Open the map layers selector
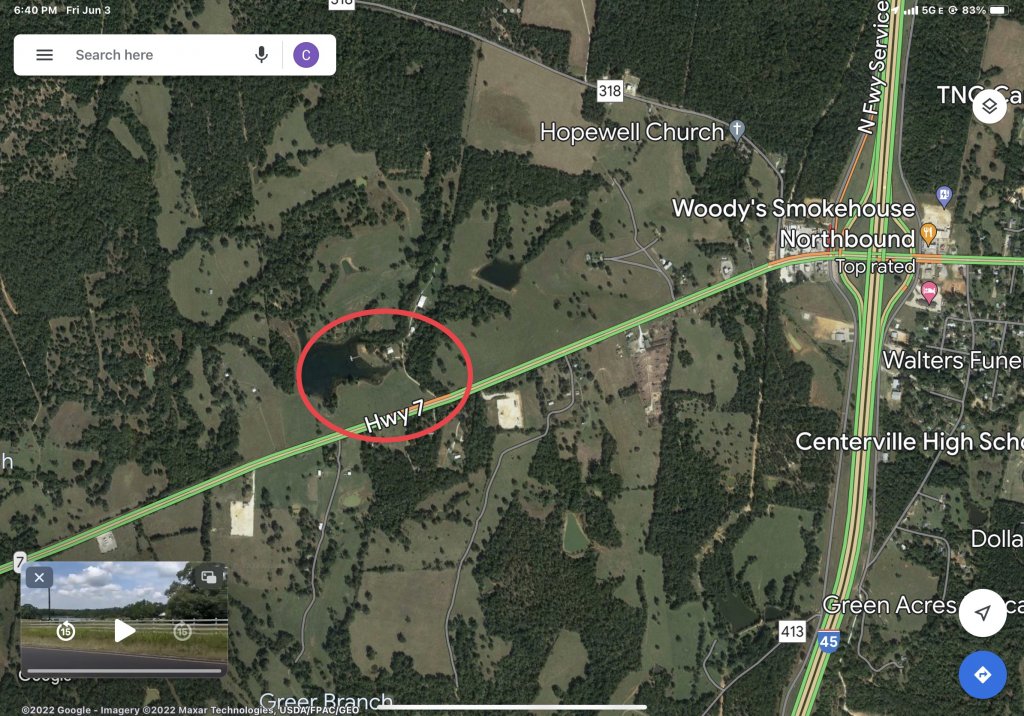Image resolution: width=1024 pixels, height=716 pixels. pos(989,107)
